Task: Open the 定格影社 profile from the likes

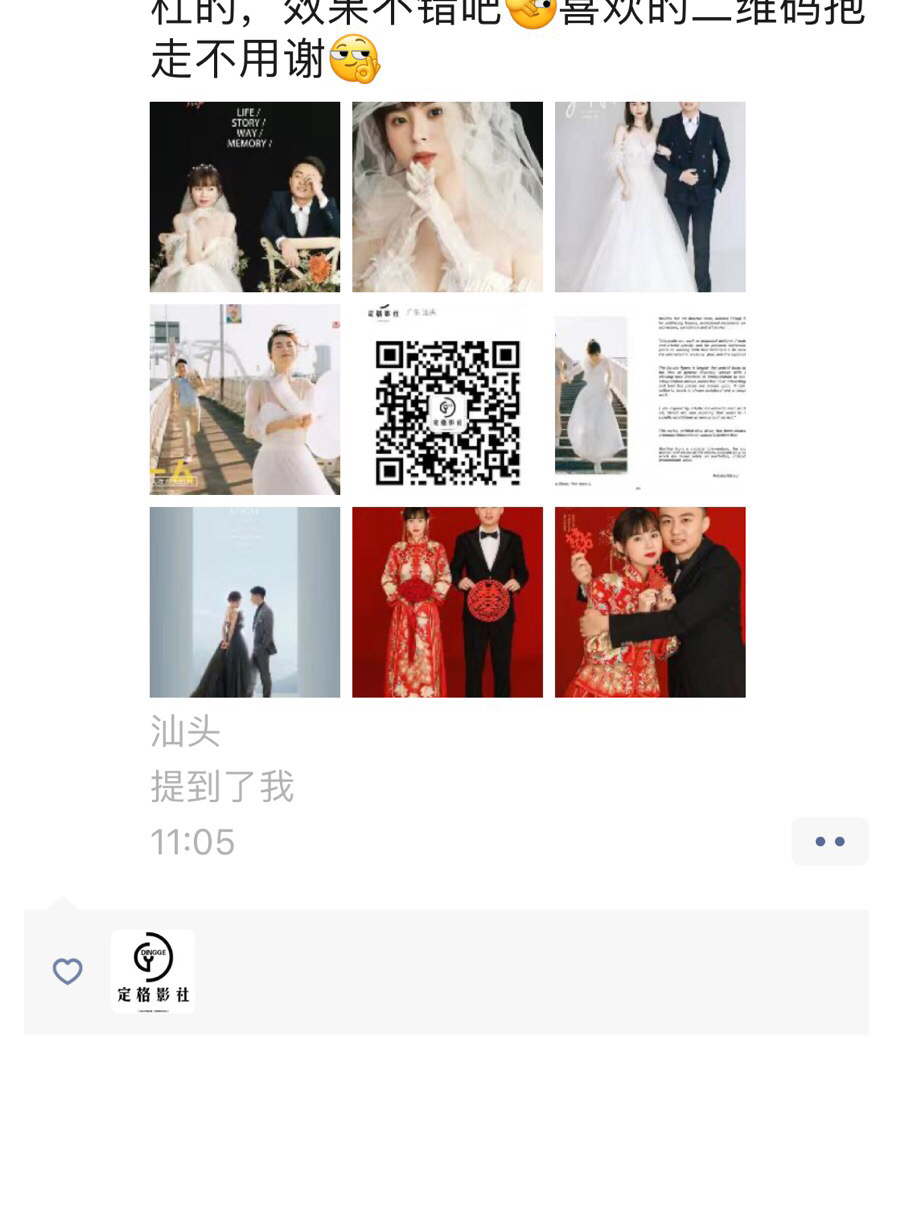Action: (x=153, y=971)
